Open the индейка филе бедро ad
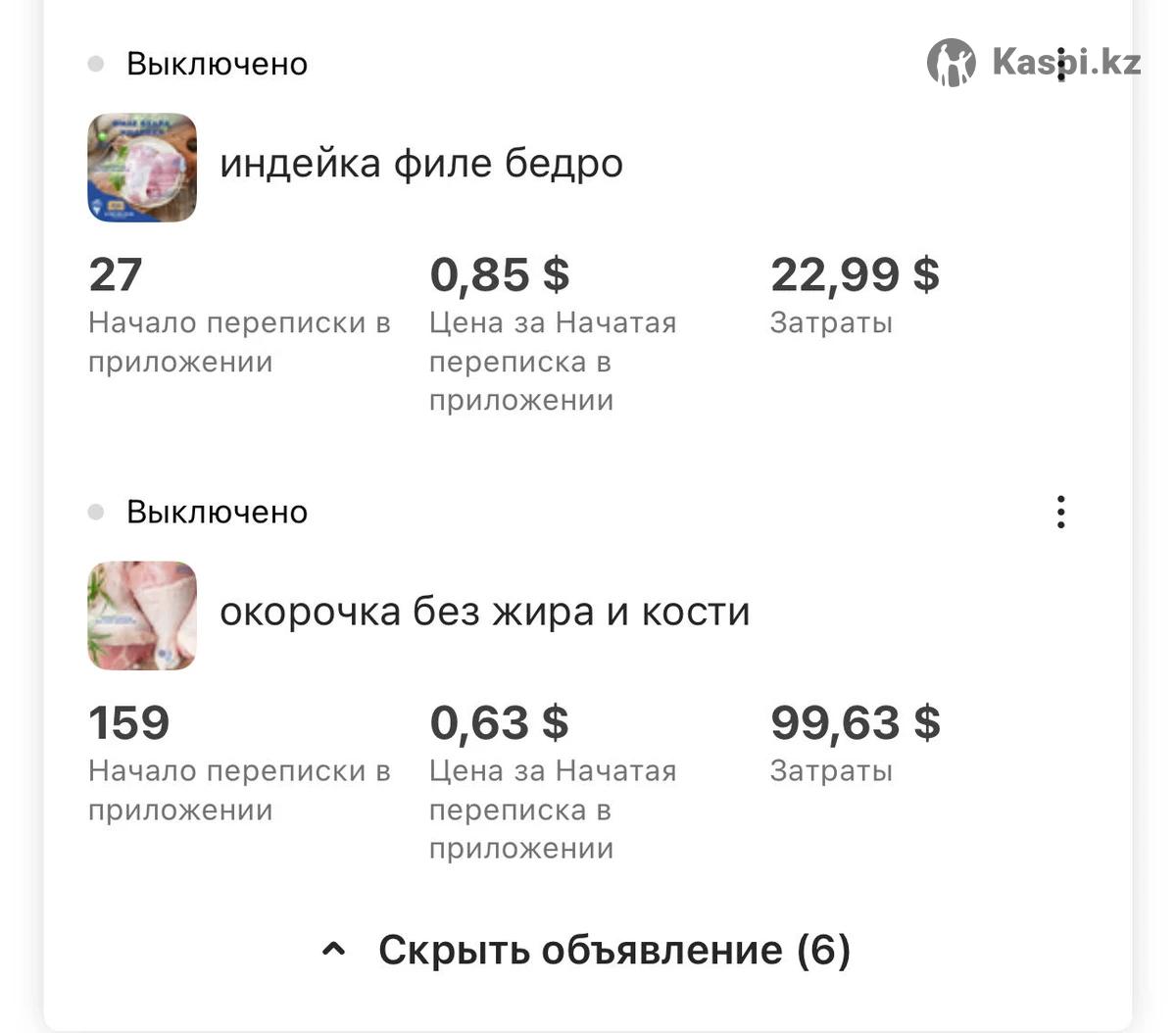This screenshot has width=1176, height=1033. click(x=420, y=165)
